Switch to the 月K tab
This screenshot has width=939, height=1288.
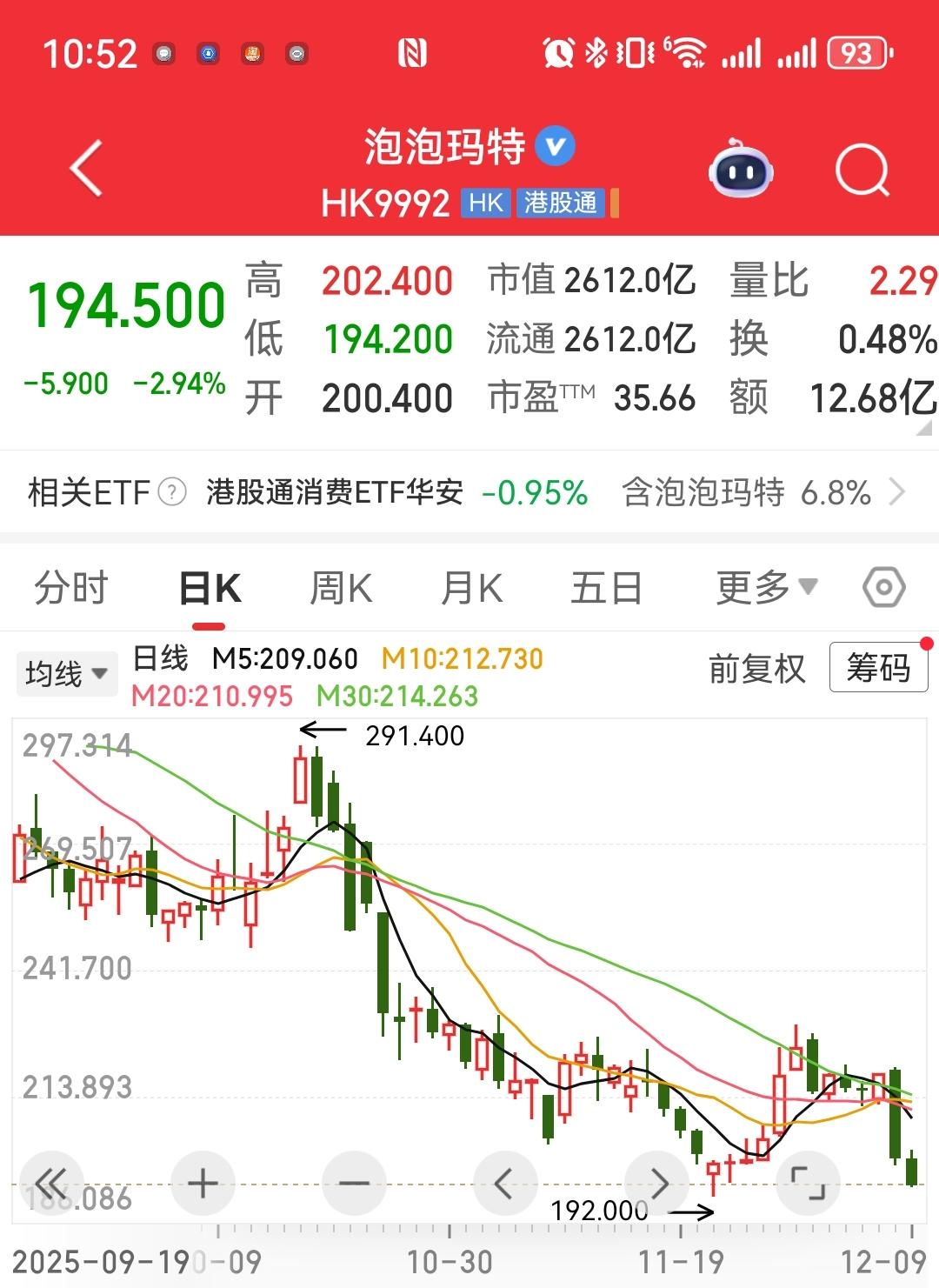pos(472,589)
